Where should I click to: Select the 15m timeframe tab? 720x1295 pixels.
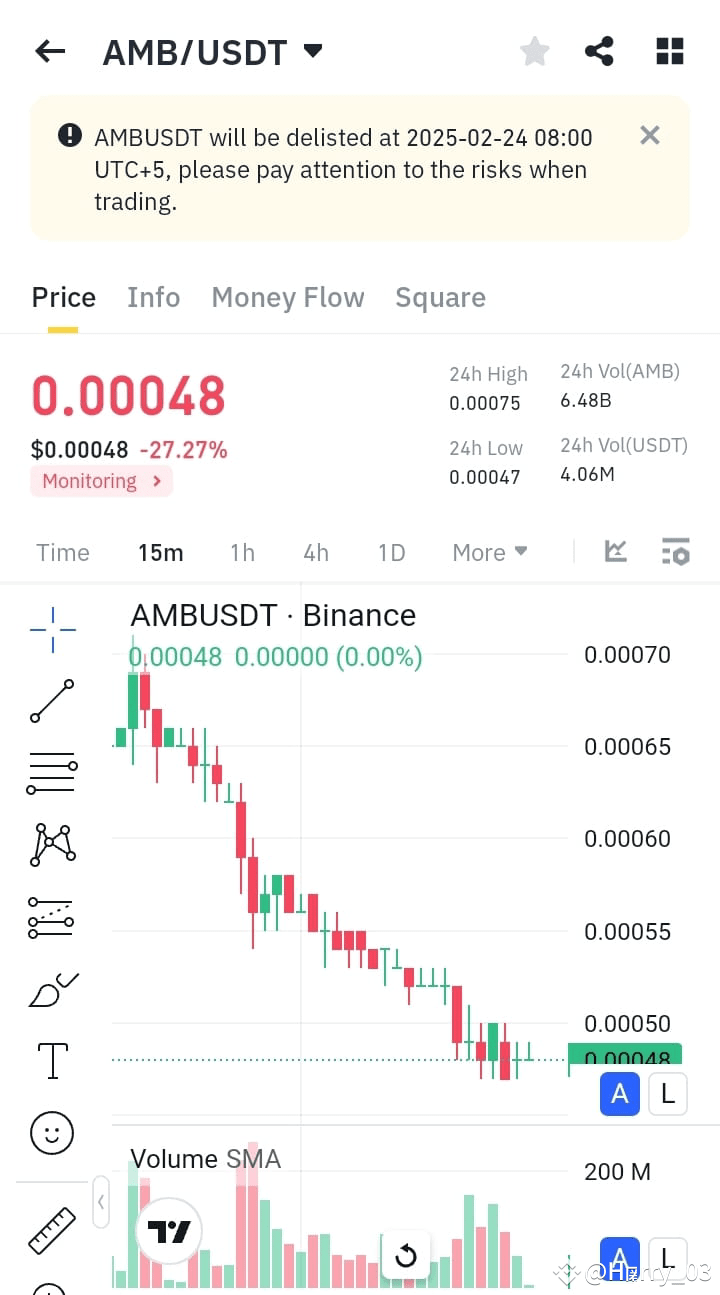160,551
